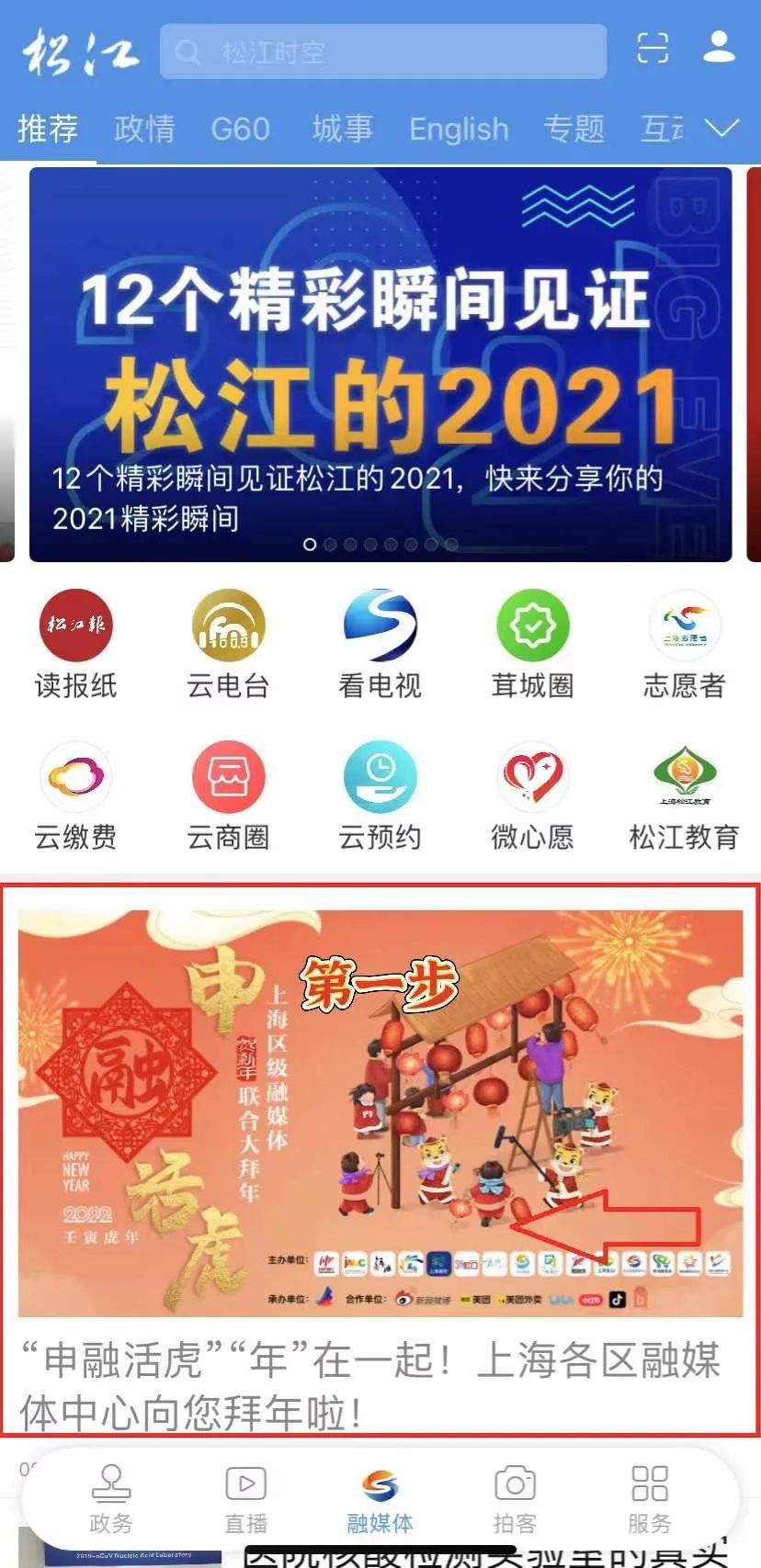The width and height of the screenshot is (761, 1568).
Task: Open 云电台 radio
Action: pyautogui.click(x=228, y=643)
